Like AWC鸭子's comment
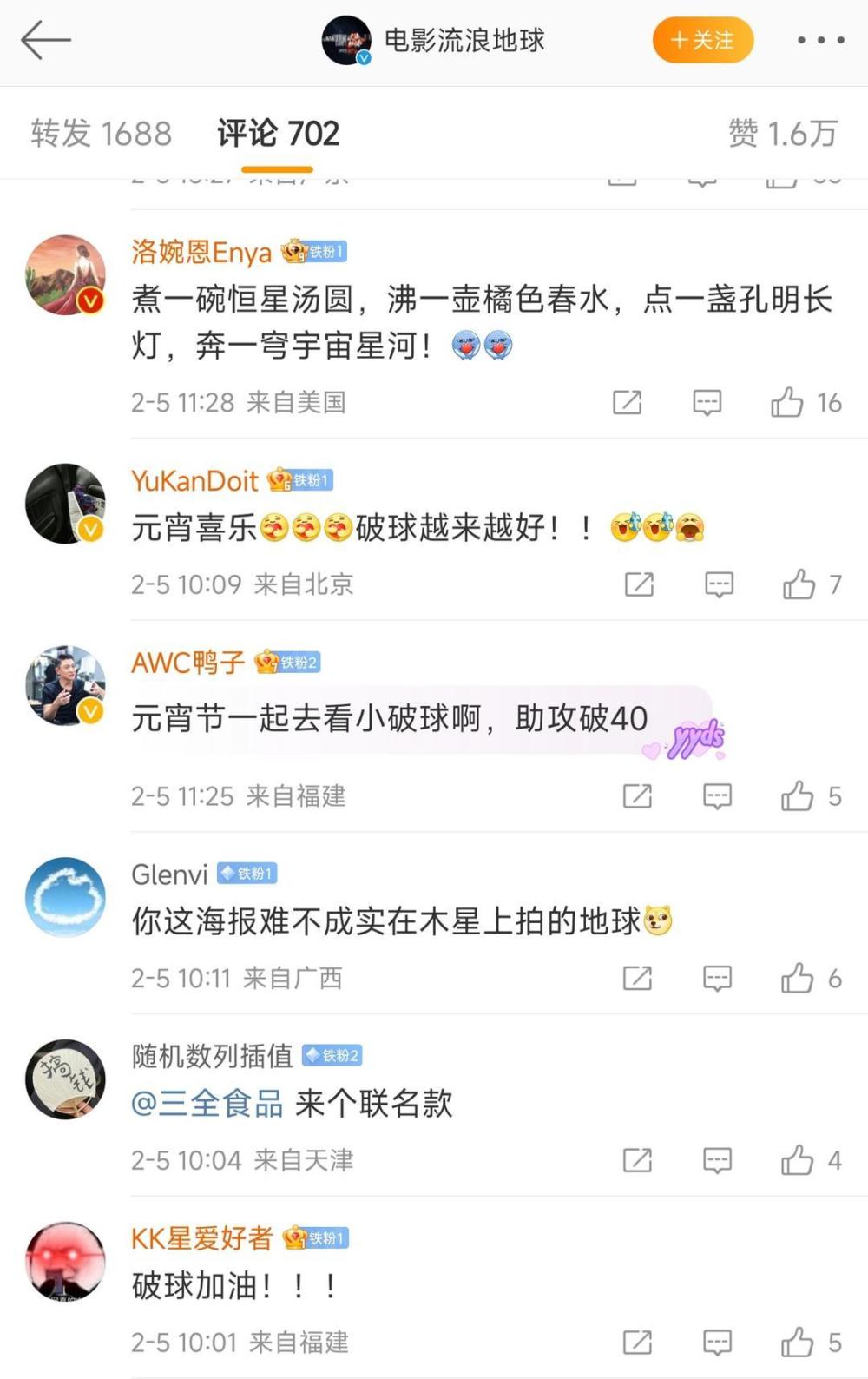868x1379 pixels. pos(797,796)
